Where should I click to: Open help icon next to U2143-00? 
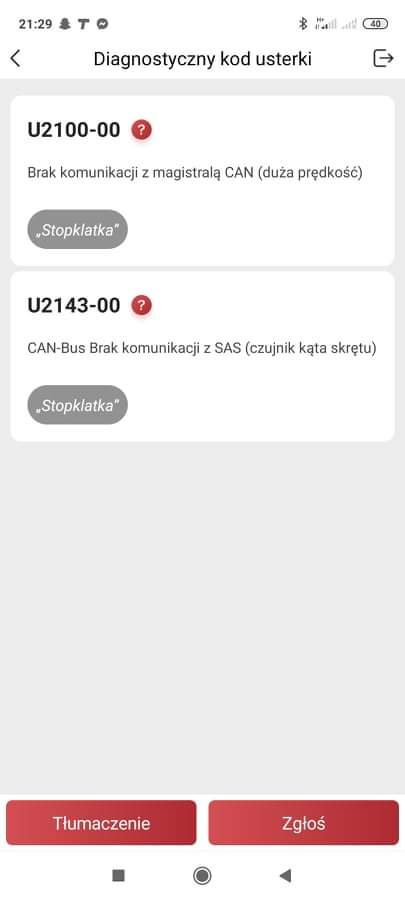[x=141, y=305]
